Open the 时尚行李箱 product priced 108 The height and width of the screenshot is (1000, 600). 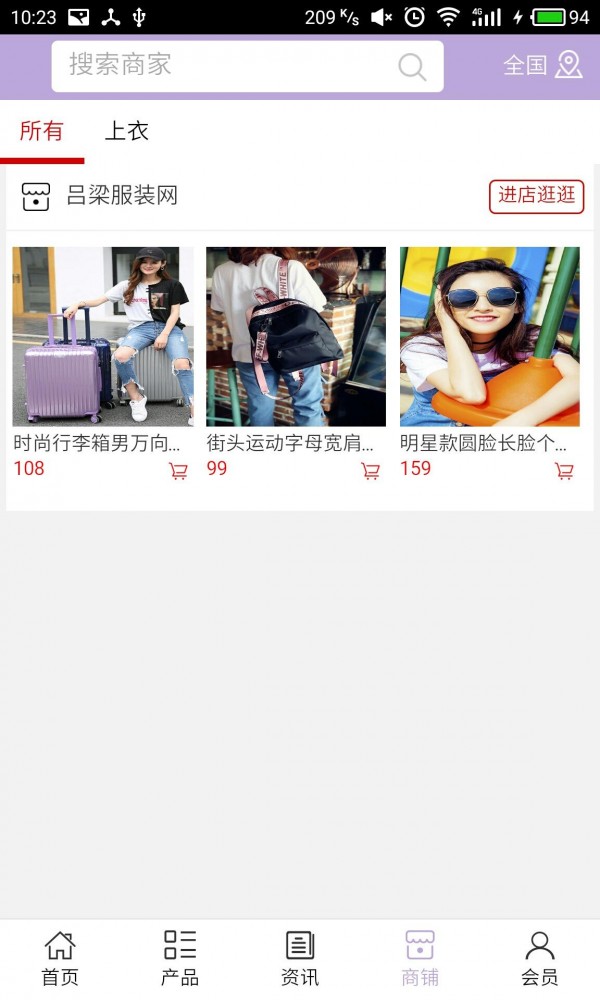point(103,337)
